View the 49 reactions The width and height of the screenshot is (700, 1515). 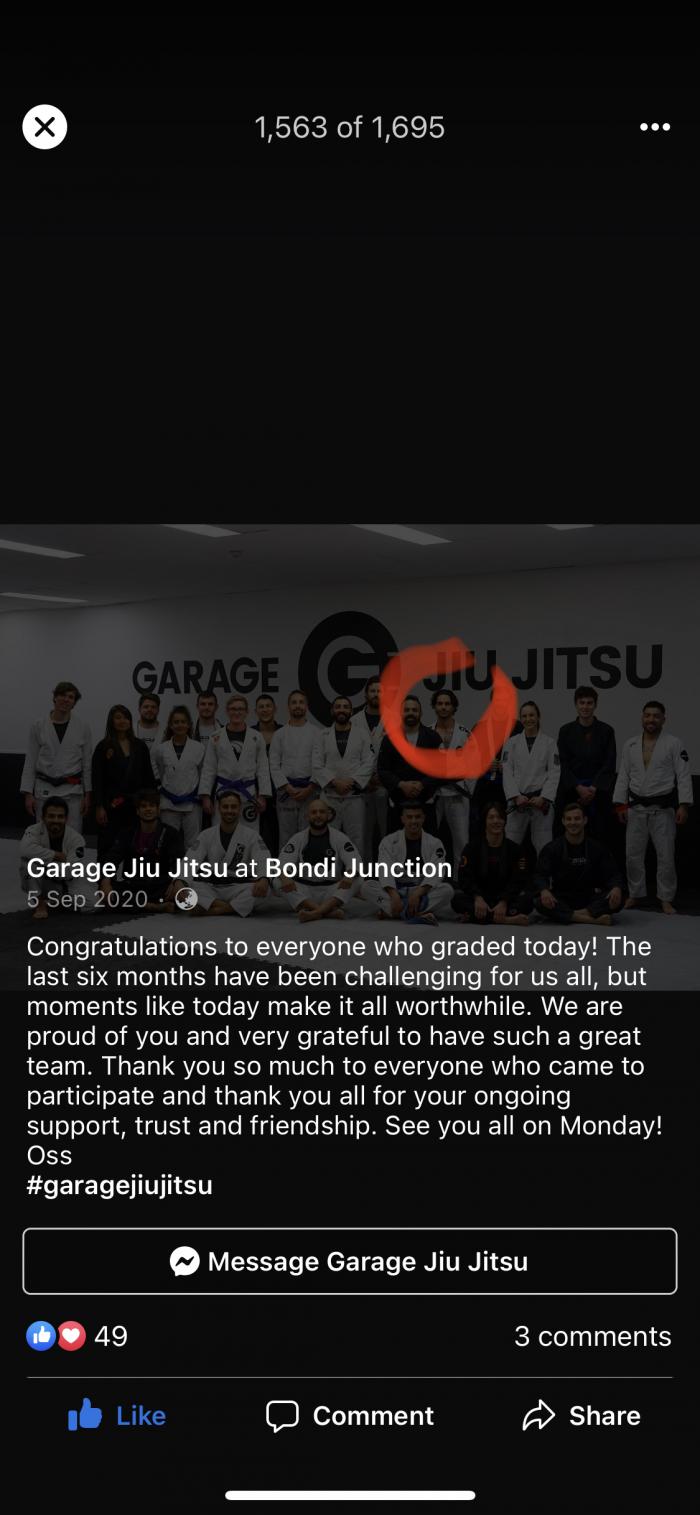(78, 1336)
